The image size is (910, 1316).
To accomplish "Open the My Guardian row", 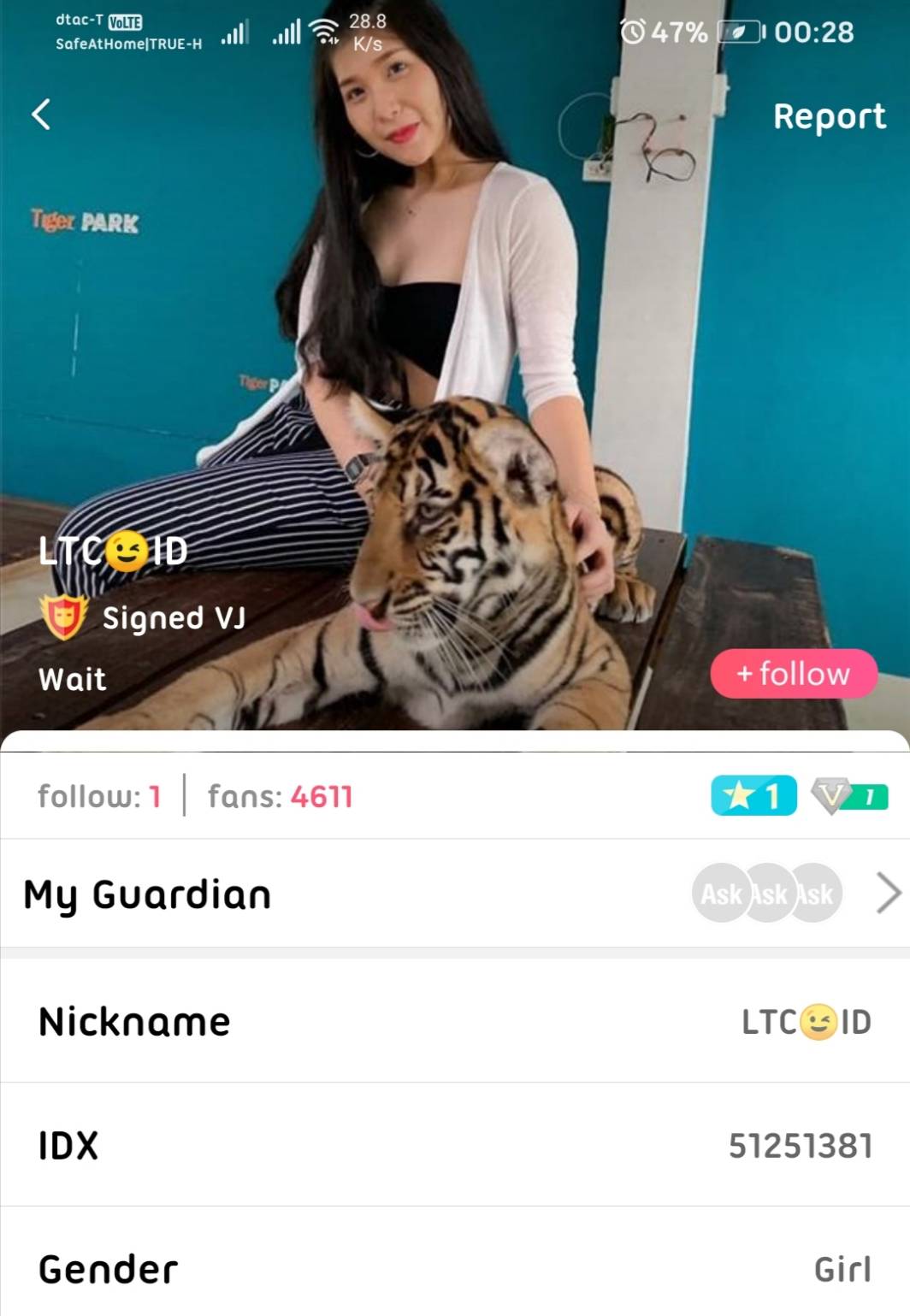I will pos(455,894).
